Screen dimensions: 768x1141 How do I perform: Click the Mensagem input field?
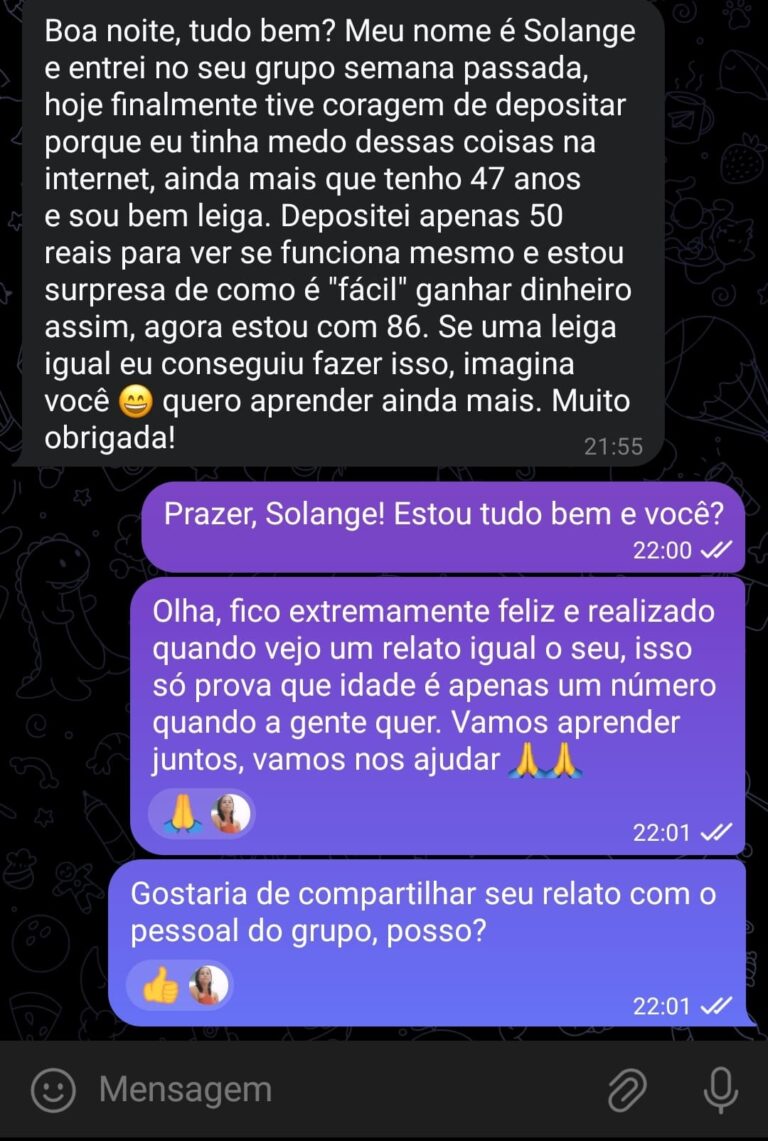pyautogui.click(x=300, y=1088)
